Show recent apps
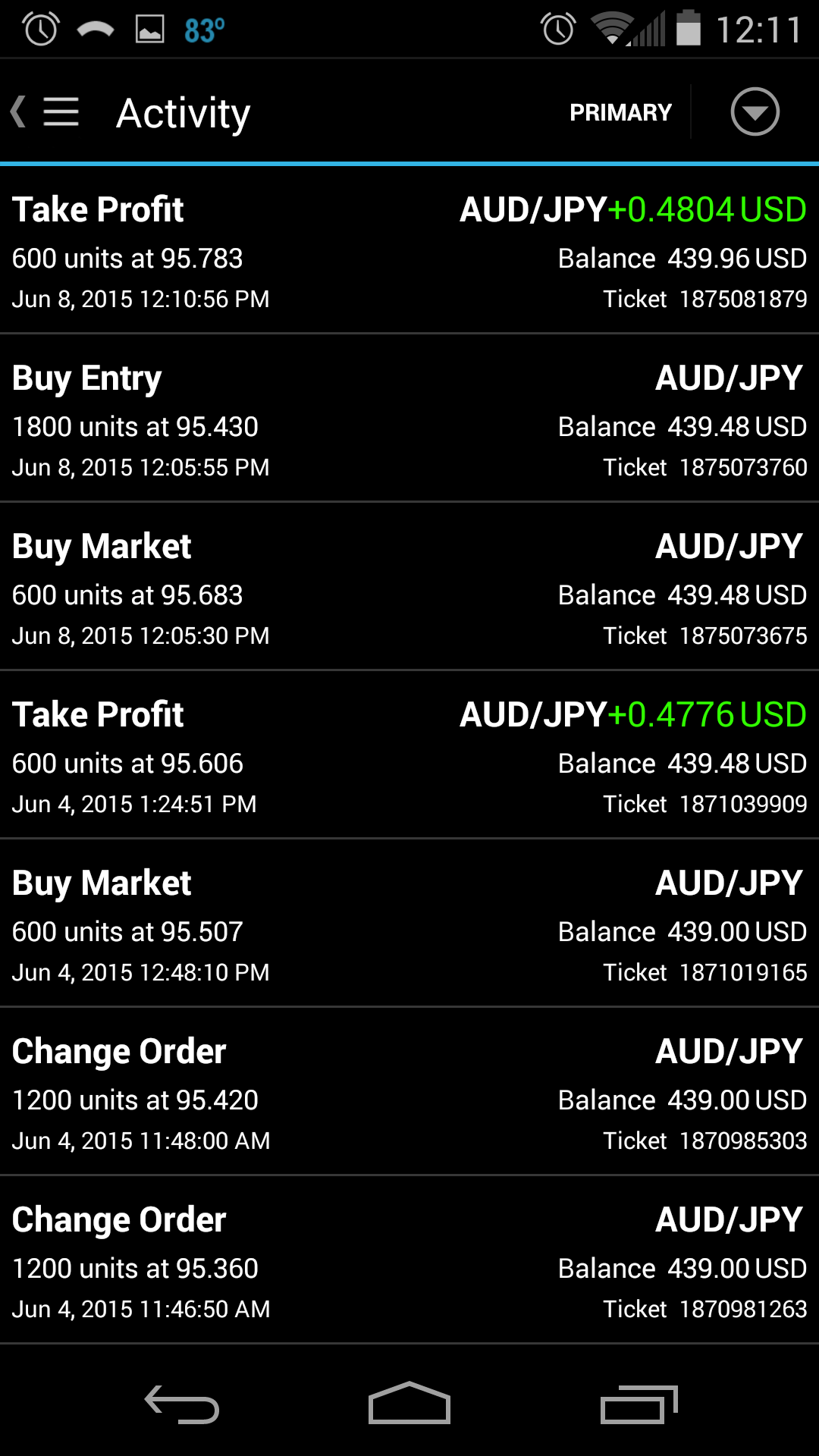This screenshot has height=1456, width=819. pos(638,1404)
